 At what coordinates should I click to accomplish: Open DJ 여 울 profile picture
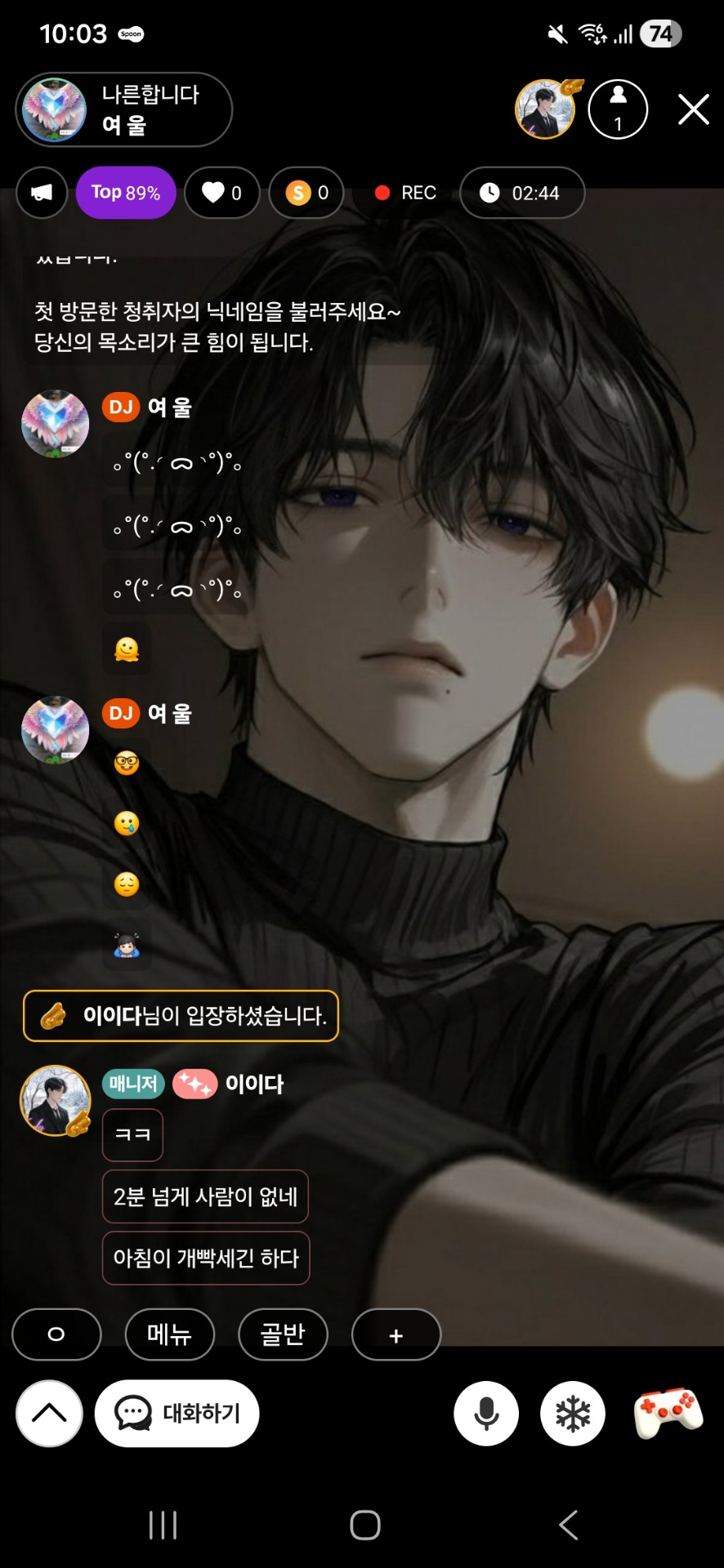[55, 424]
